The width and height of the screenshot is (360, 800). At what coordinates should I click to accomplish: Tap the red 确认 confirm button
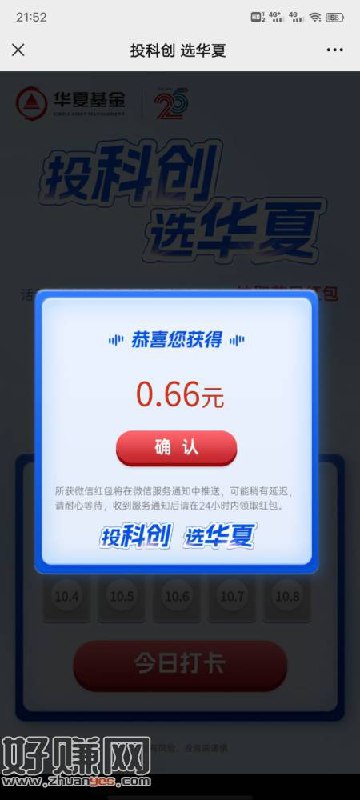[x=176, y=447]
